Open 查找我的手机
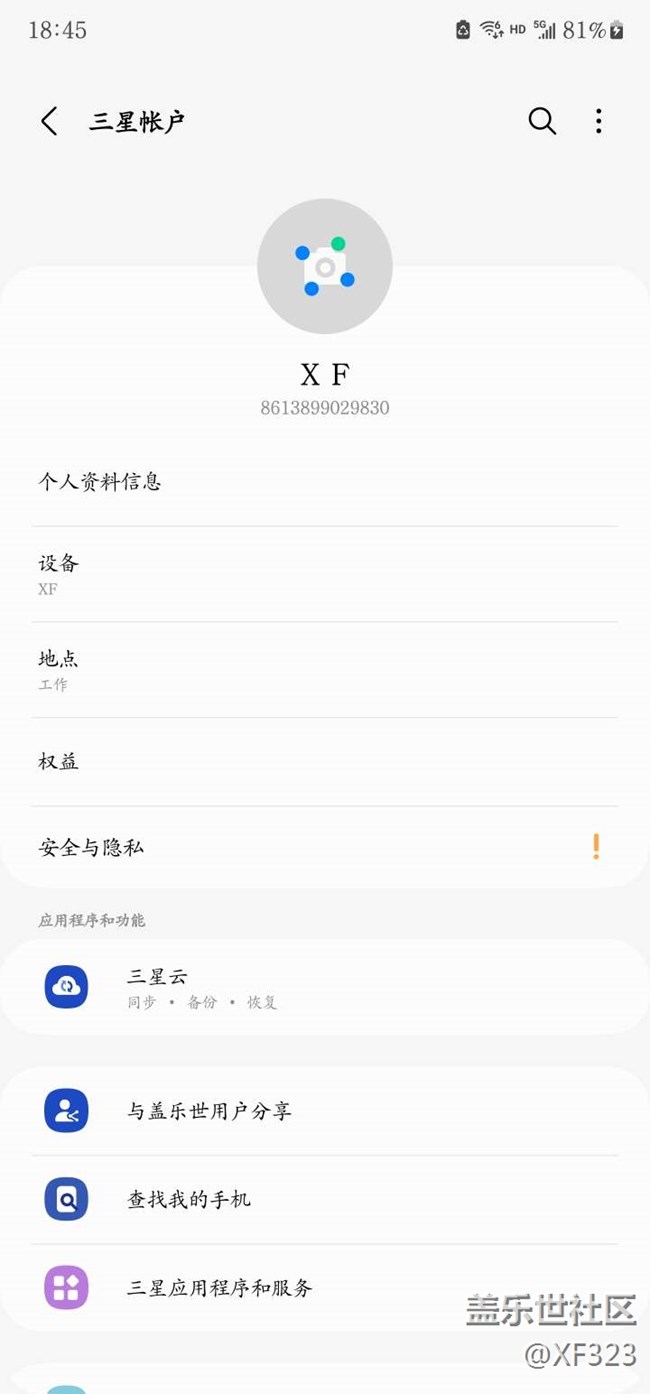Viewport: 650px width, 1394px height. [x=324, y=1199]
